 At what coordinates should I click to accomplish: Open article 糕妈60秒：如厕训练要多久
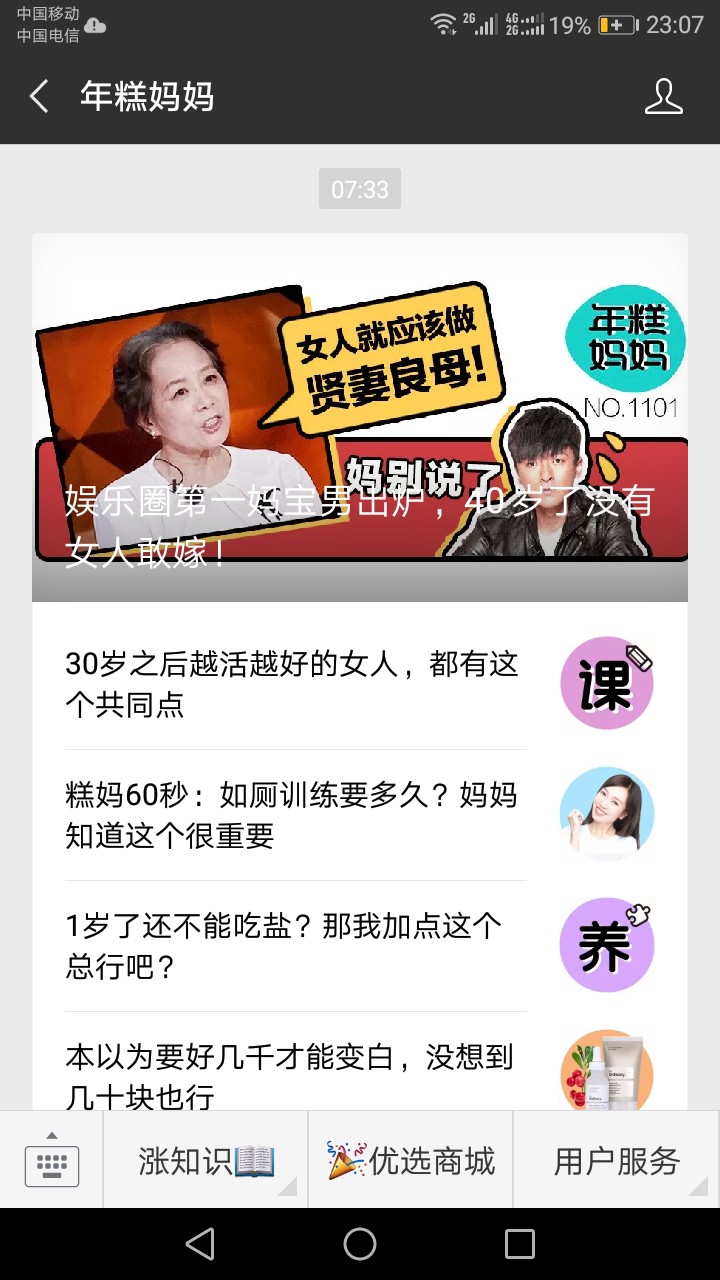click(x=360, y=815)
